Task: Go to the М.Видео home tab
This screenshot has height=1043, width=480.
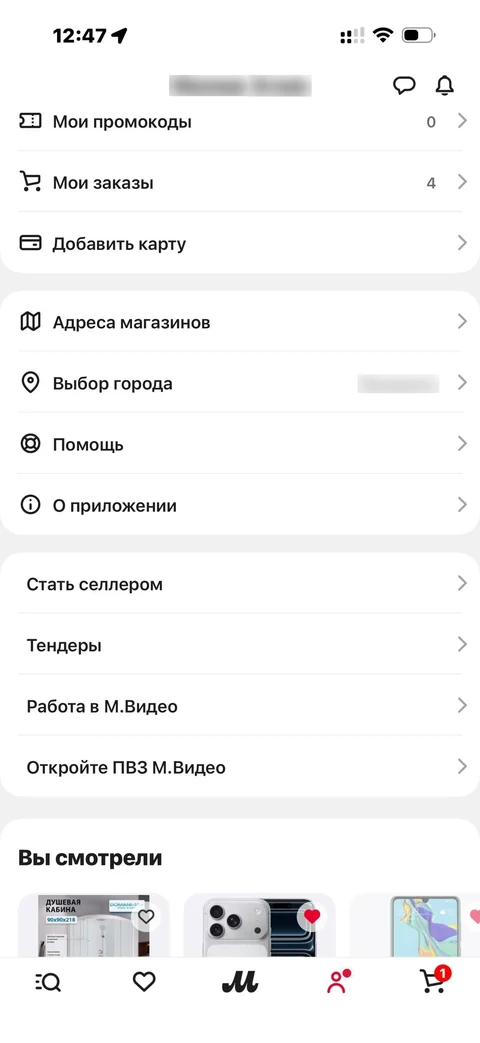Action: click(240, 982)
